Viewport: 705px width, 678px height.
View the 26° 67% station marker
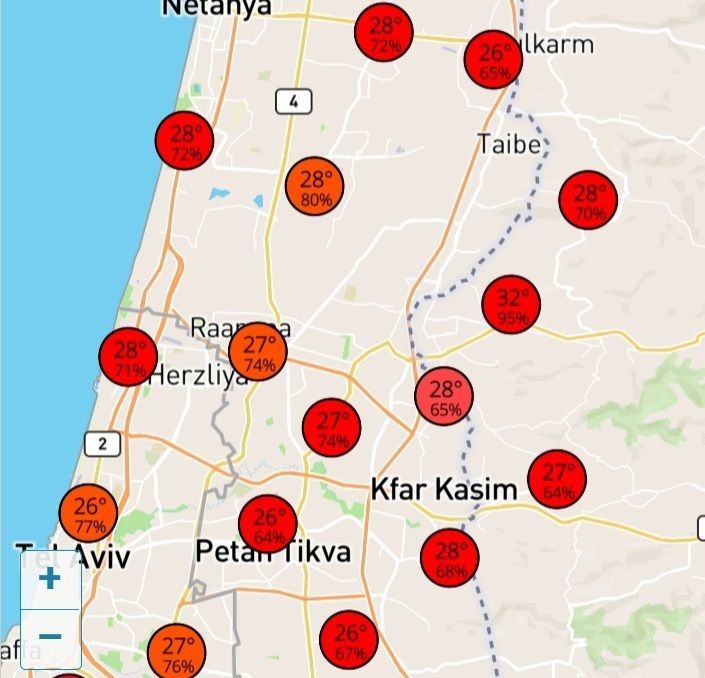(x=349, y=639)
